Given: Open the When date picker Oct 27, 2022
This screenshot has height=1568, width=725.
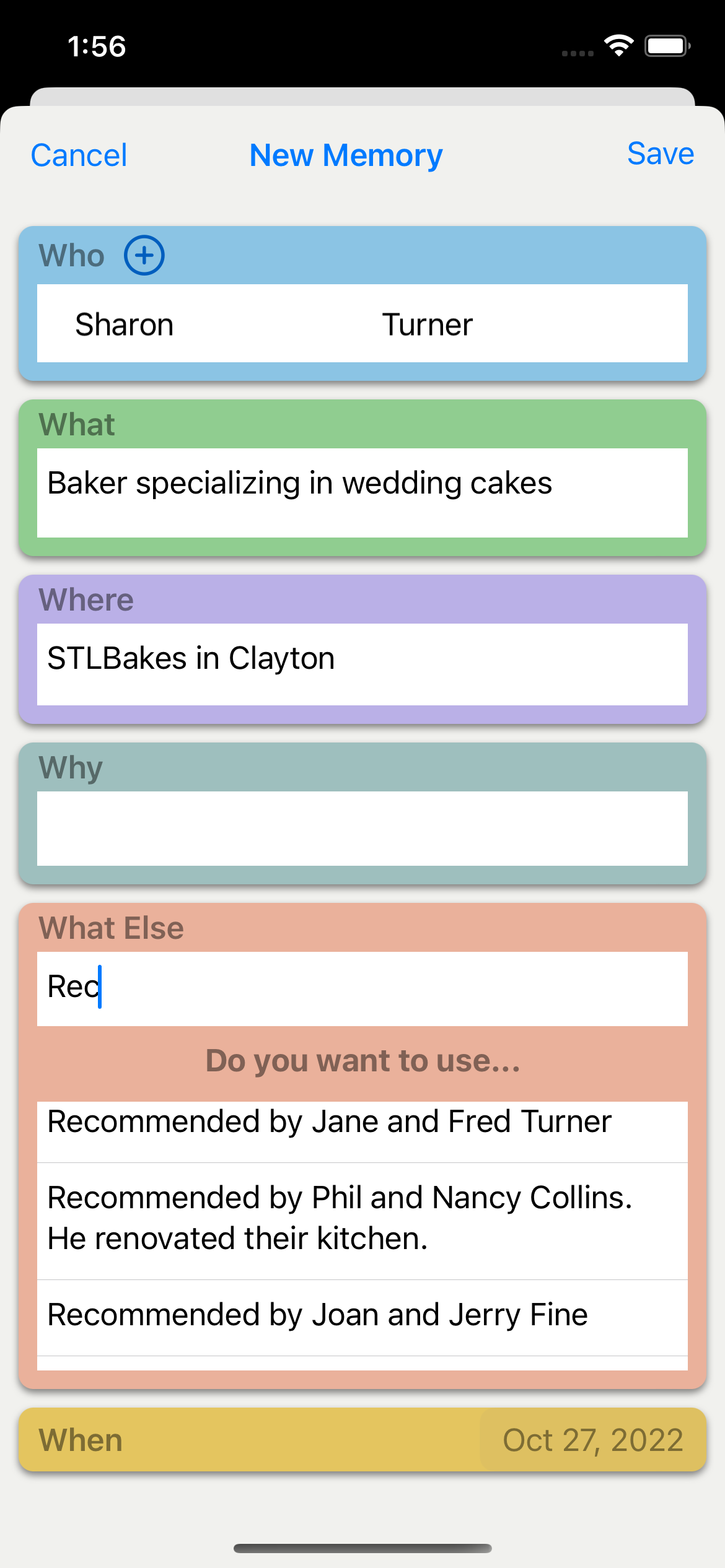Looking at the screenshot, I should [592, 1440].
